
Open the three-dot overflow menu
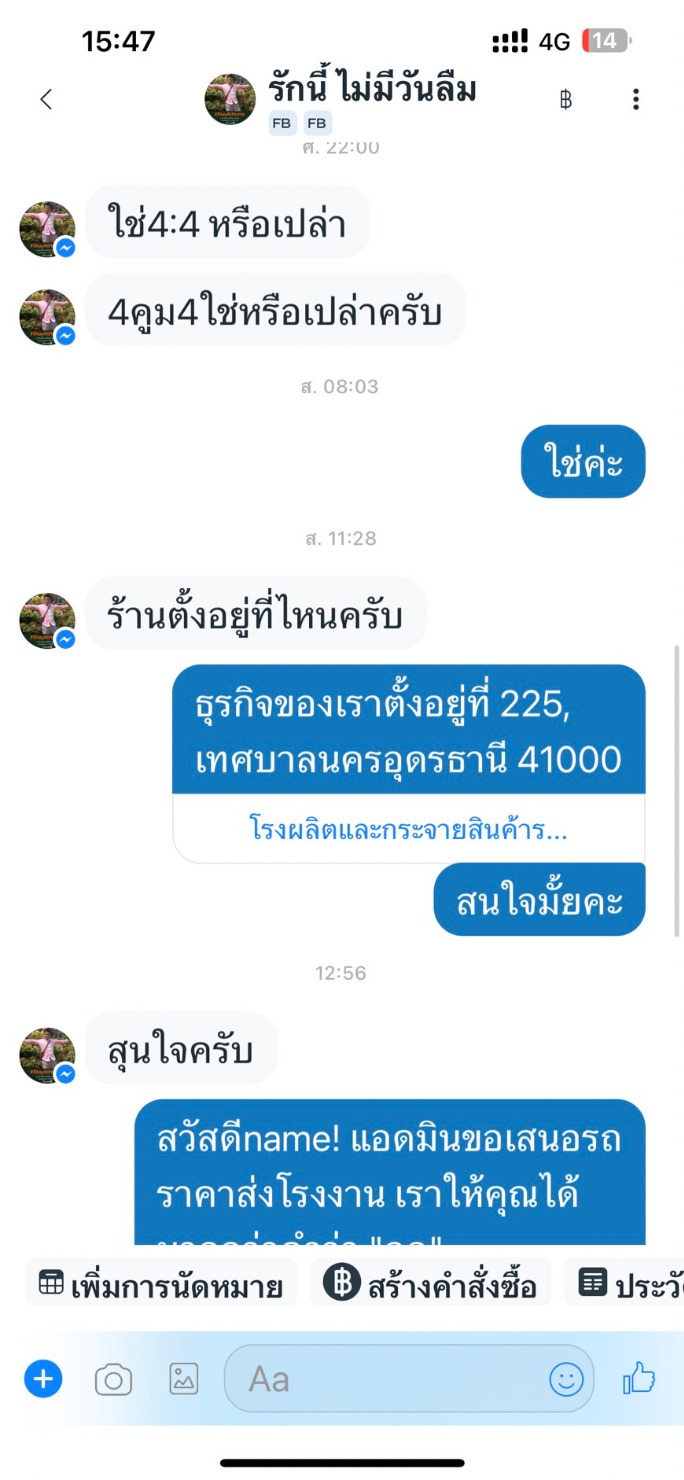pos(636,99)
